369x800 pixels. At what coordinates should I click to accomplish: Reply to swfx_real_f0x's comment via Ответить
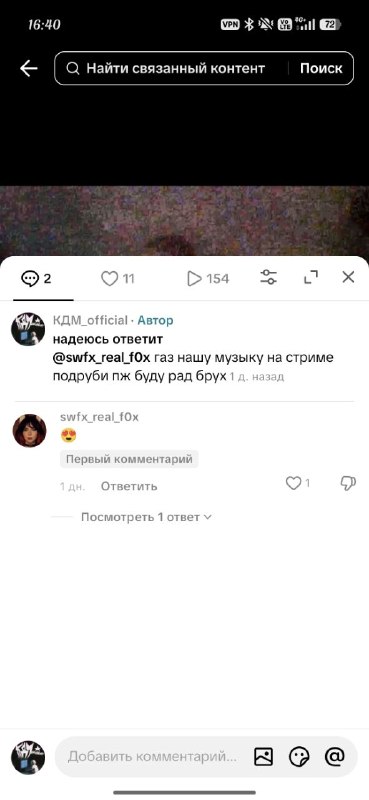click(x=129, y=486)
